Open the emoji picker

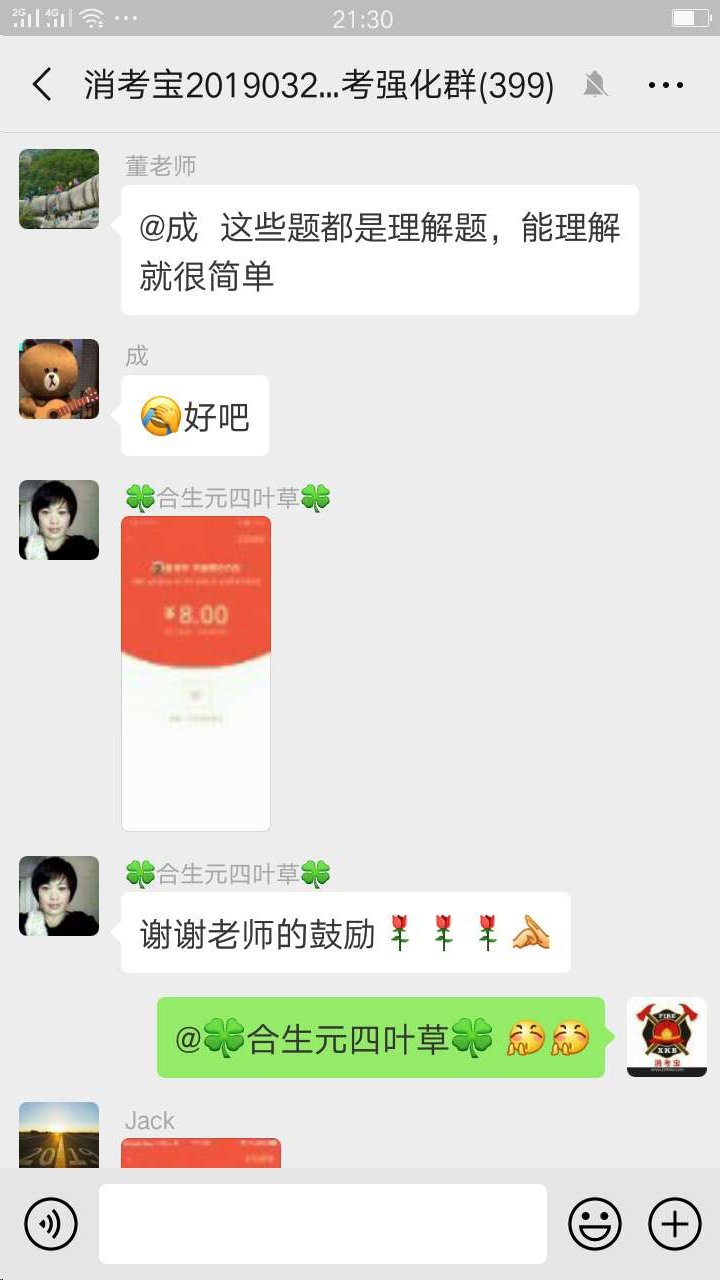595,1223
